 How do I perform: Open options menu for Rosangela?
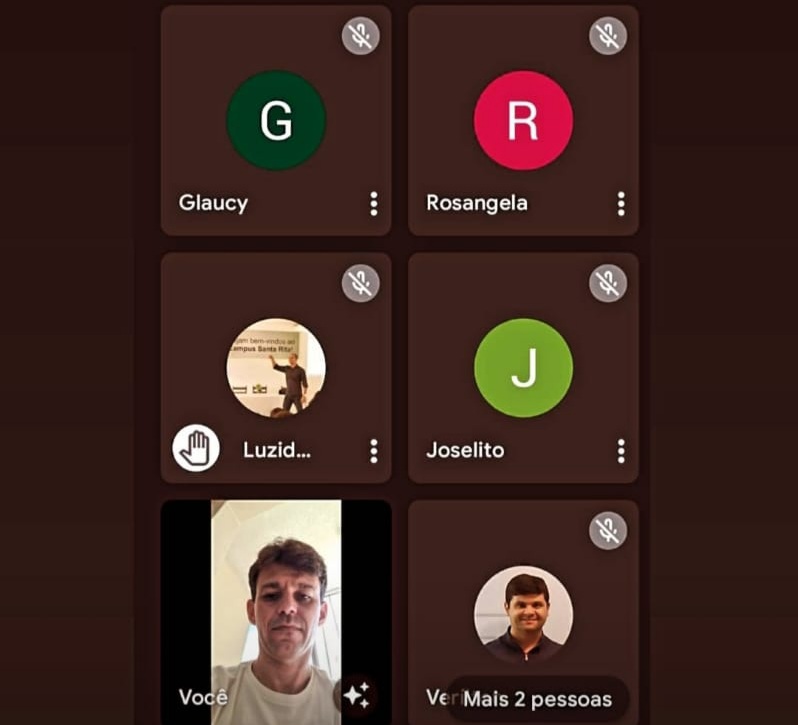click(621, 203)
